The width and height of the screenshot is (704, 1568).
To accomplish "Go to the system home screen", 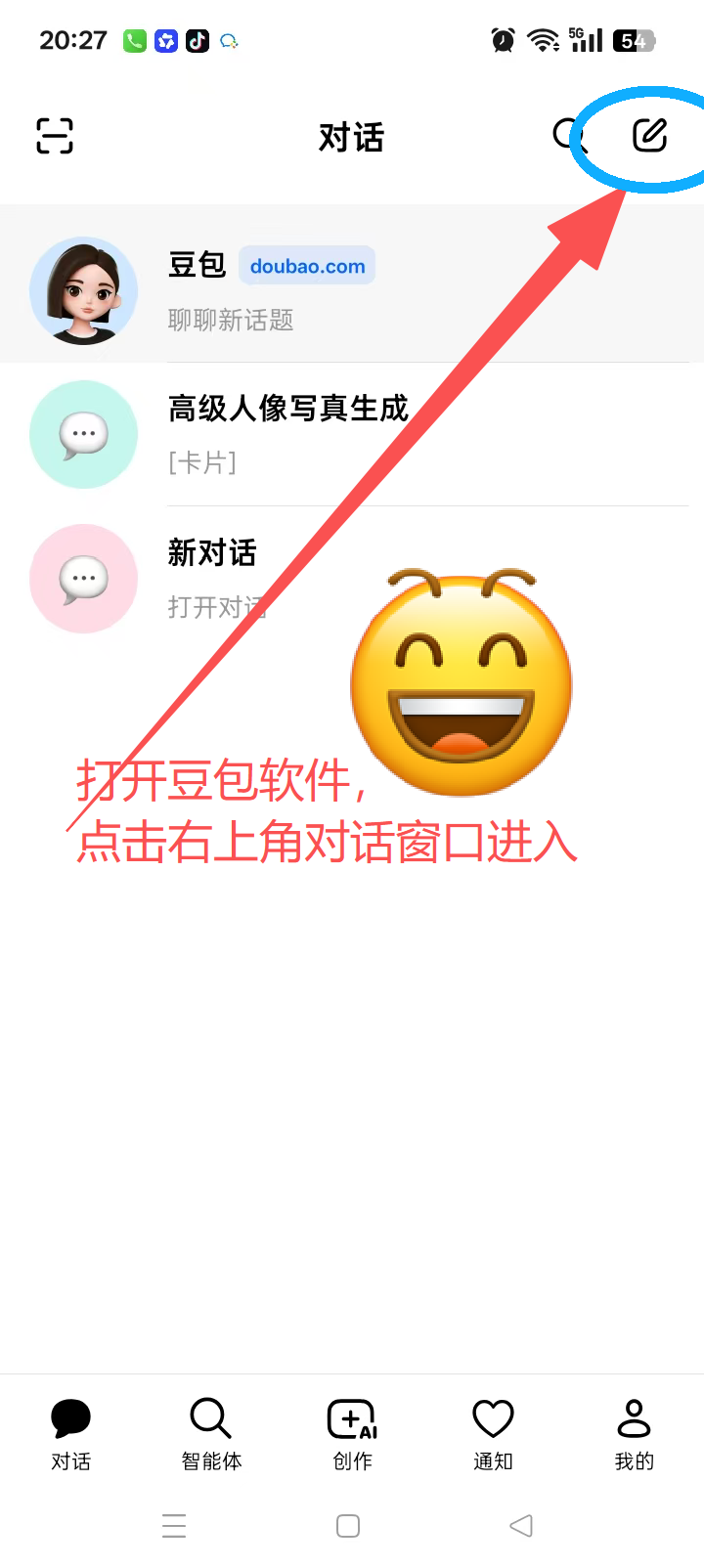I will tap(348, 1526).
